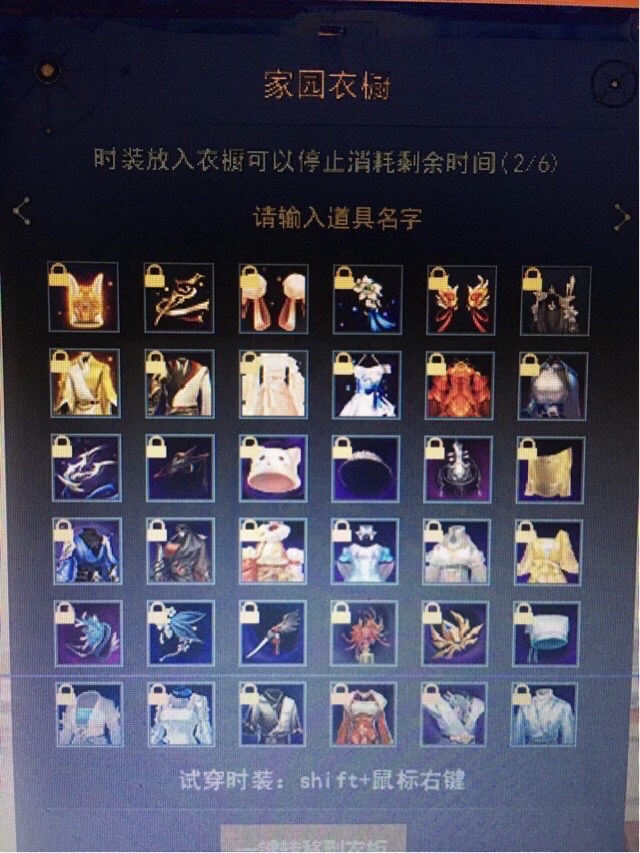Select the golden cat-ear crown item
This screenshot has width=640, height=853.
84,298
